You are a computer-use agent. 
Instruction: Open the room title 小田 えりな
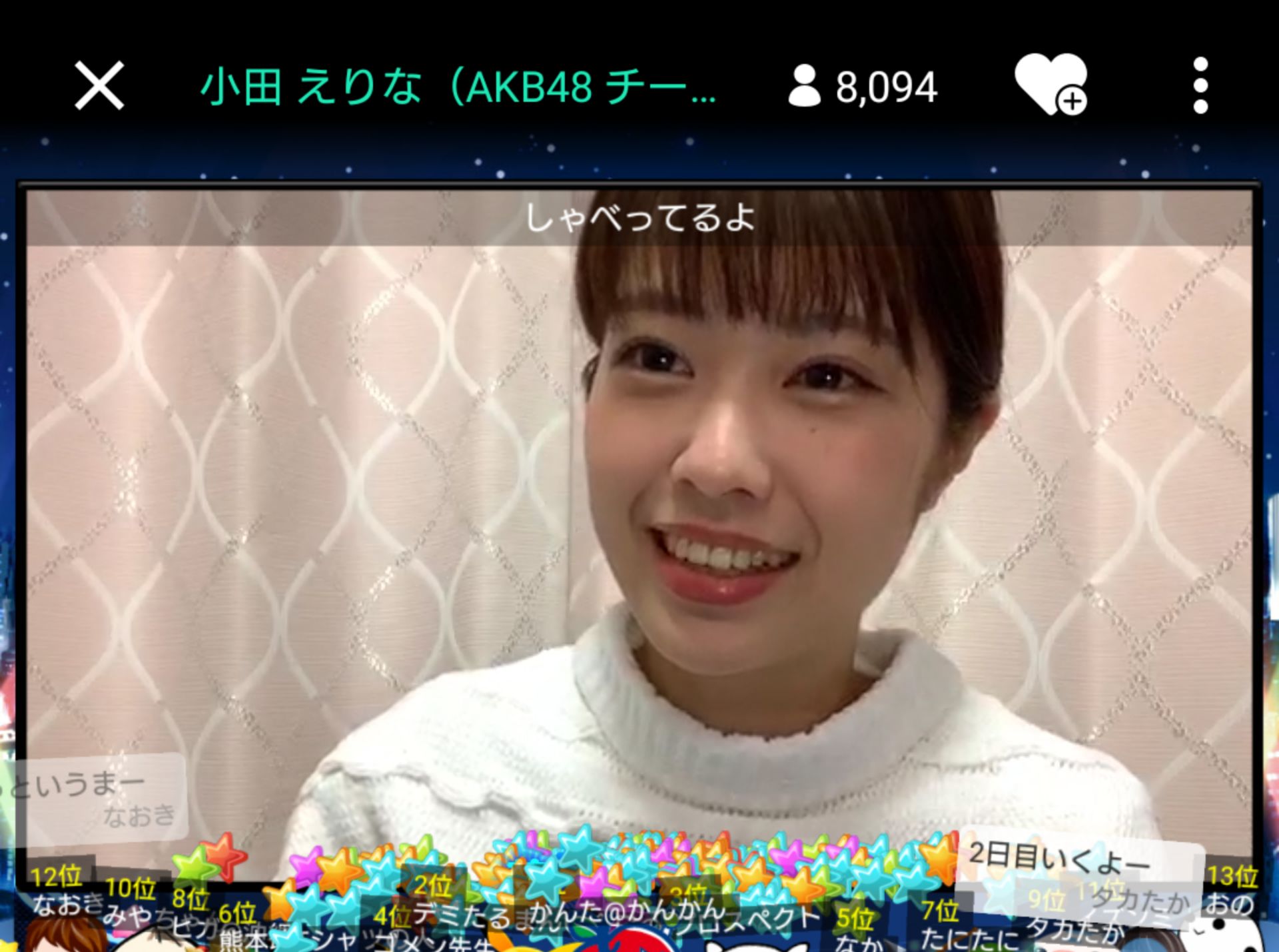[x=458, y=87]
